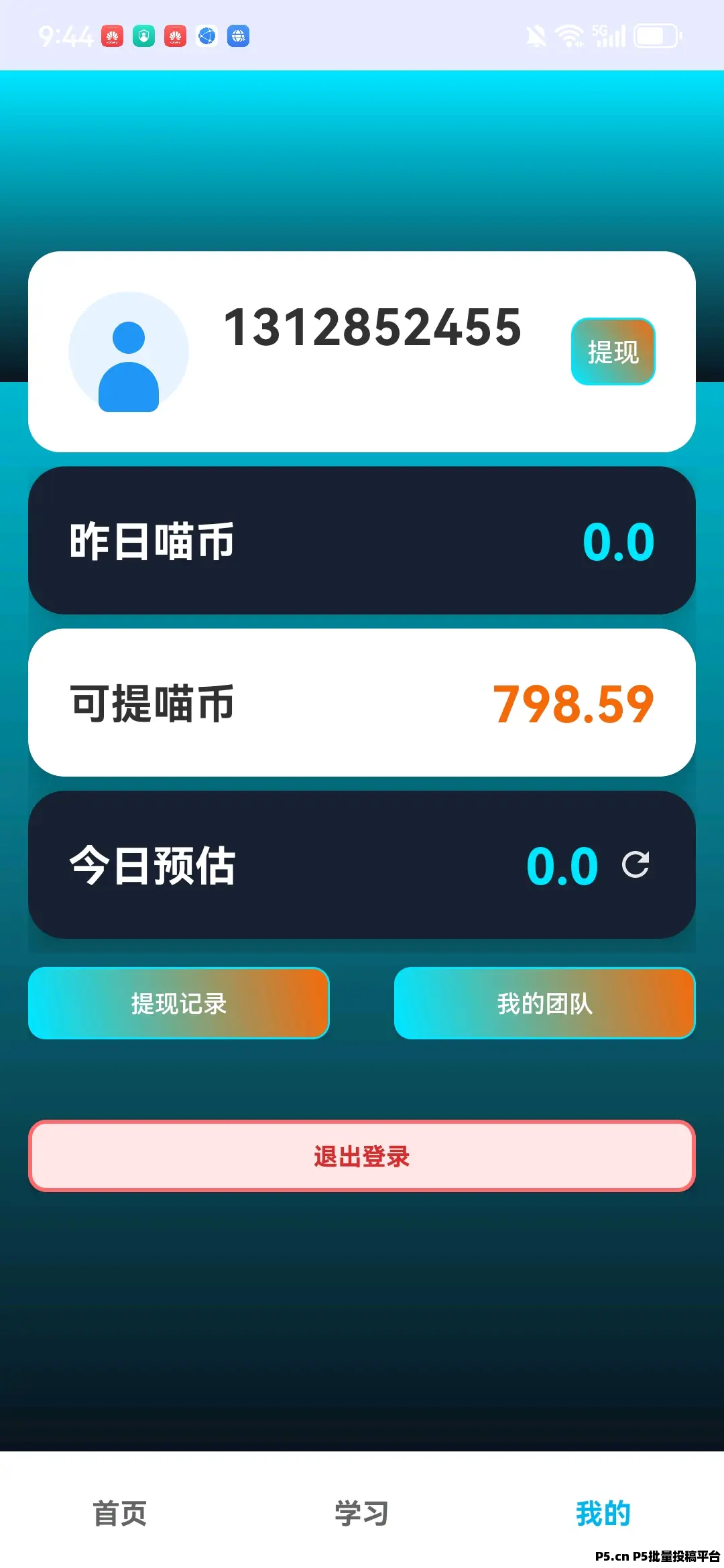View 我的团队 team page
The image size is (724, 1568).
(x=544, y=1003)
